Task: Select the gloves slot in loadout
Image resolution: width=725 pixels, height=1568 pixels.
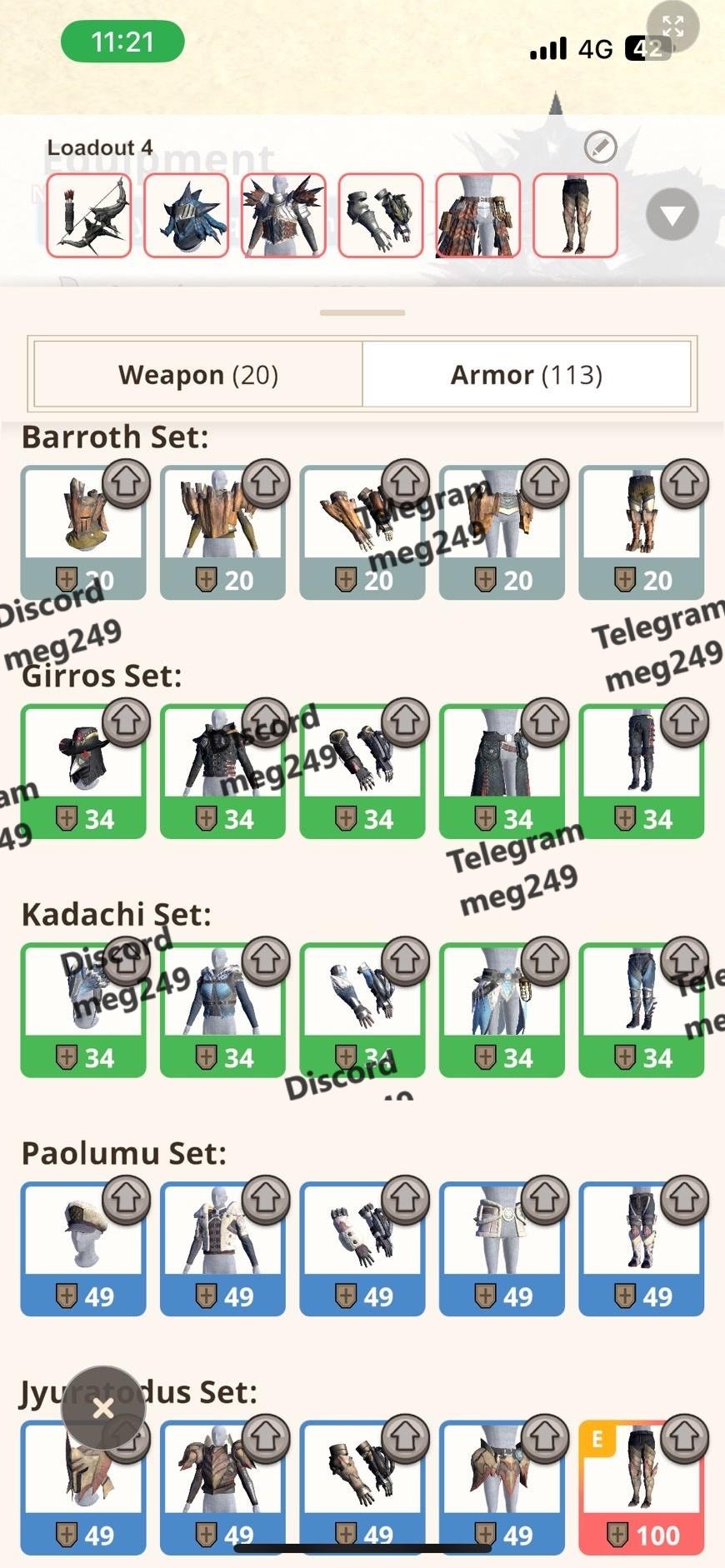Action: pyautogui.click(x=381, y=216)
